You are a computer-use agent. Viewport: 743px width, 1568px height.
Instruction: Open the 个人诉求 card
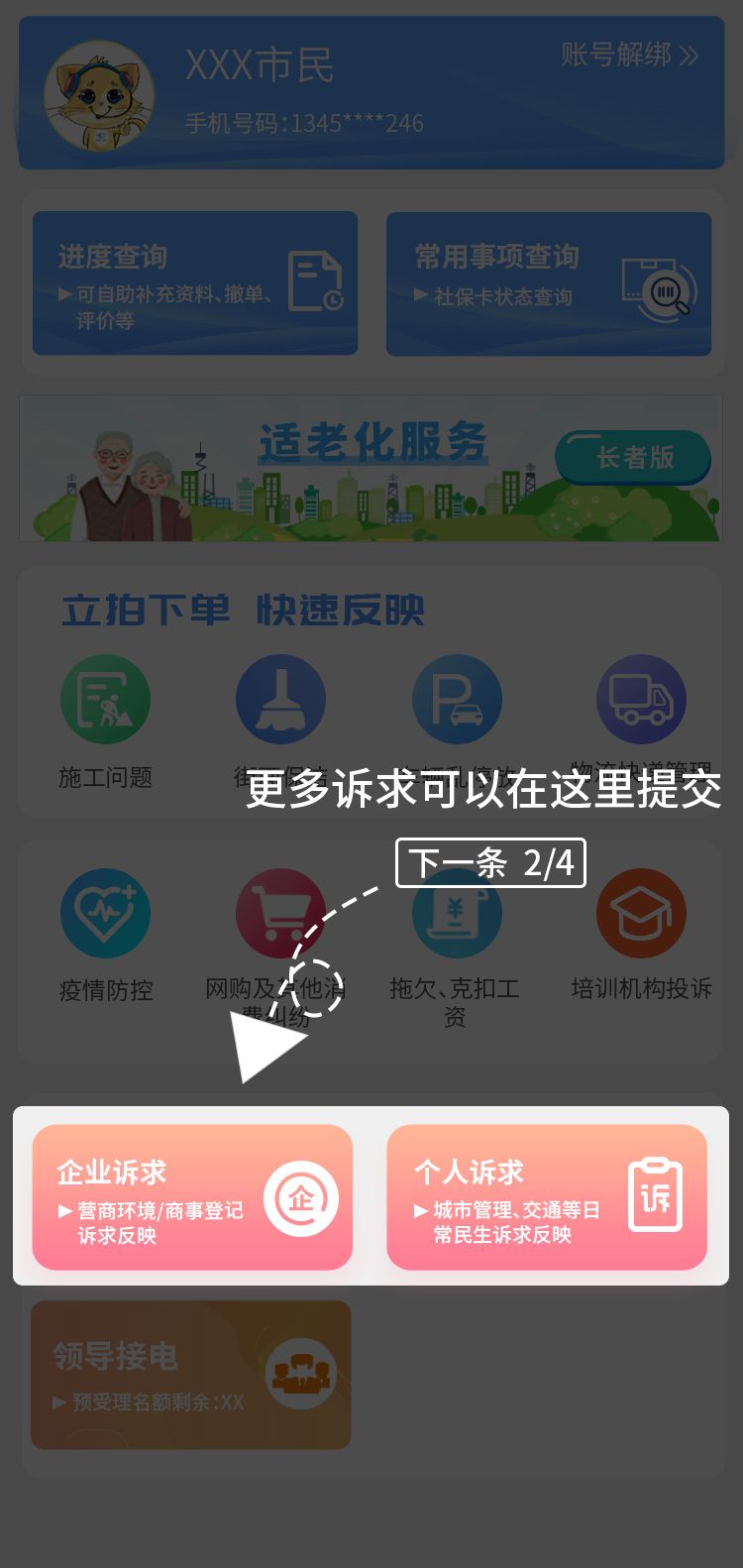click(547, 1196)
